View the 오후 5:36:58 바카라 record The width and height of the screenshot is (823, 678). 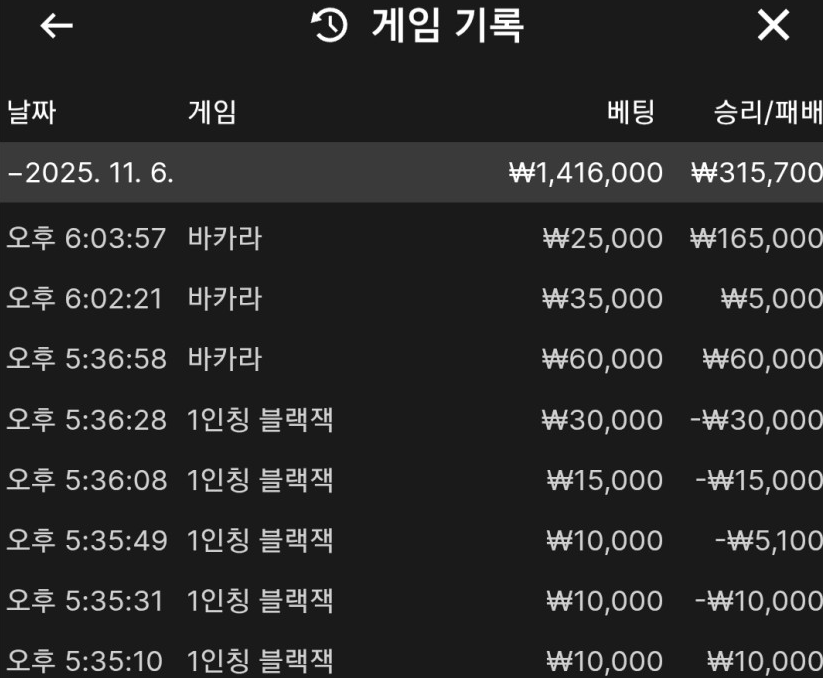[x=411, y=359]
